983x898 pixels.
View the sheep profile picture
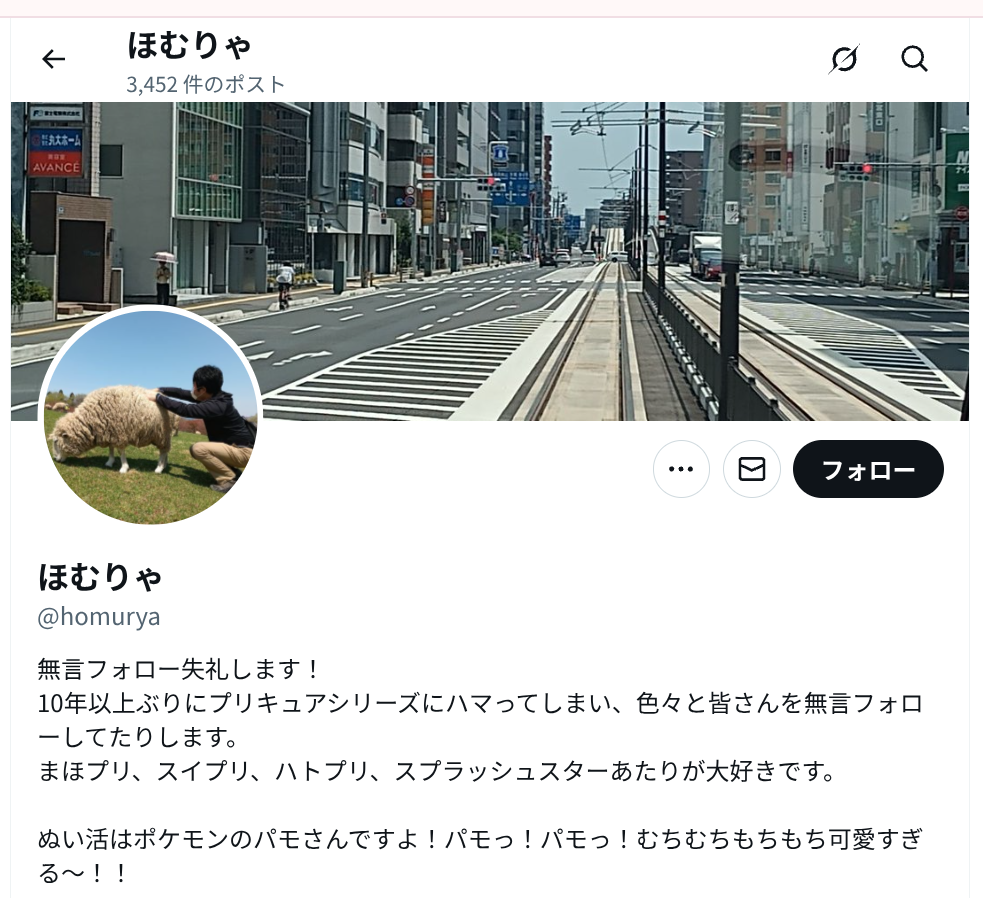pyautogui.click(x=150, y=415)
